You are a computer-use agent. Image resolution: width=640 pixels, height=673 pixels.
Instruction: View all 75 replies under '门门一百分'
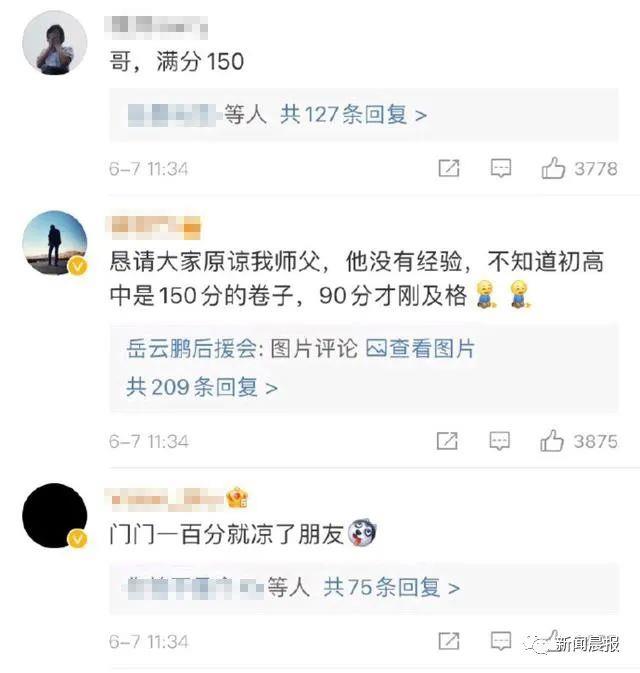coord(391,587)
